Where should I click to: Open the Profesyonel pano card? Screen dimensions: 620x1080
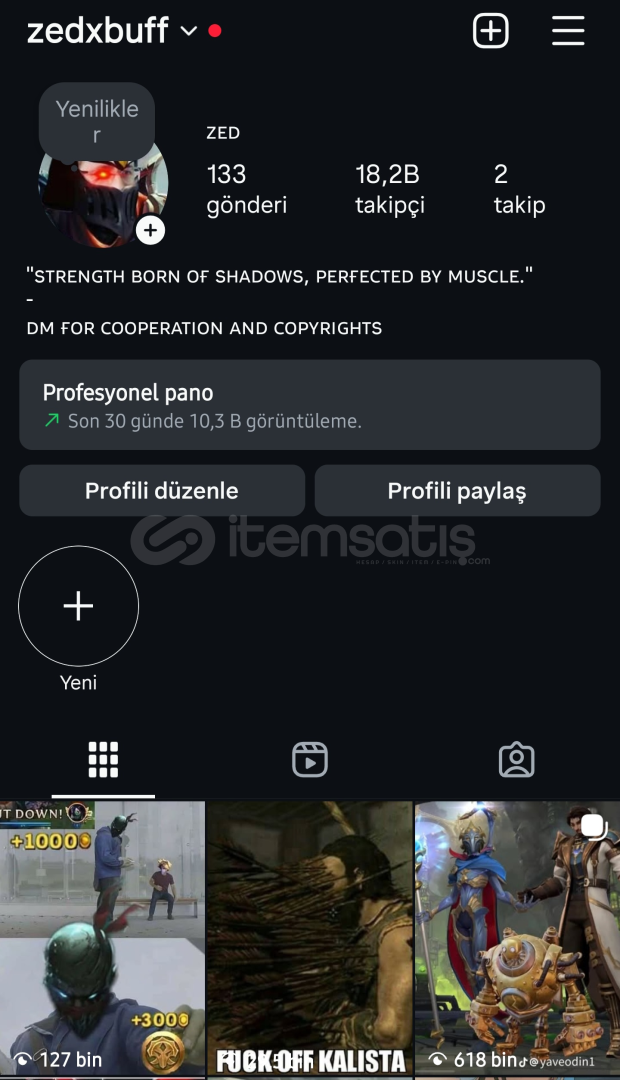[x=310, y=405]
